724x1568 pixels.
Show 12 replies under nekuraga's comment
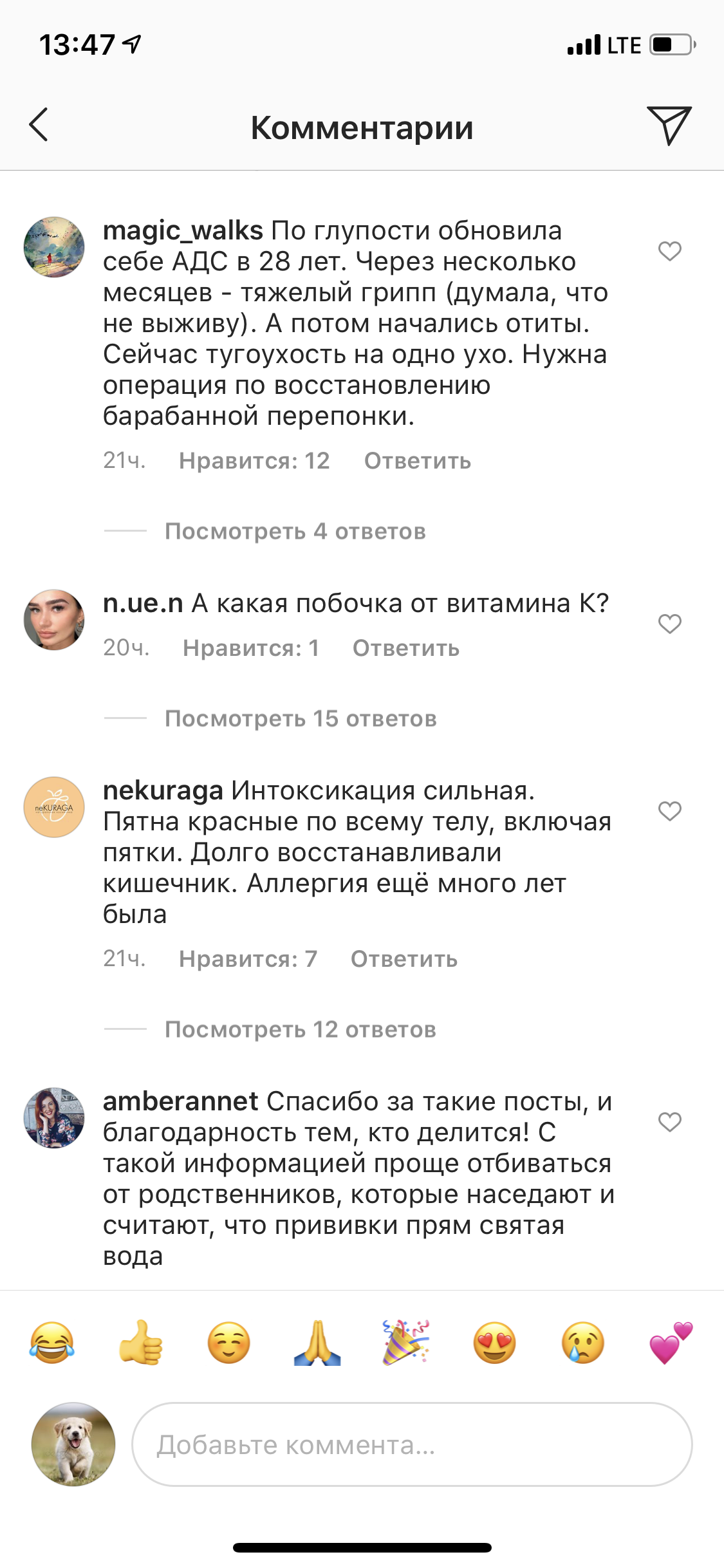click(x=300, y=1030)
